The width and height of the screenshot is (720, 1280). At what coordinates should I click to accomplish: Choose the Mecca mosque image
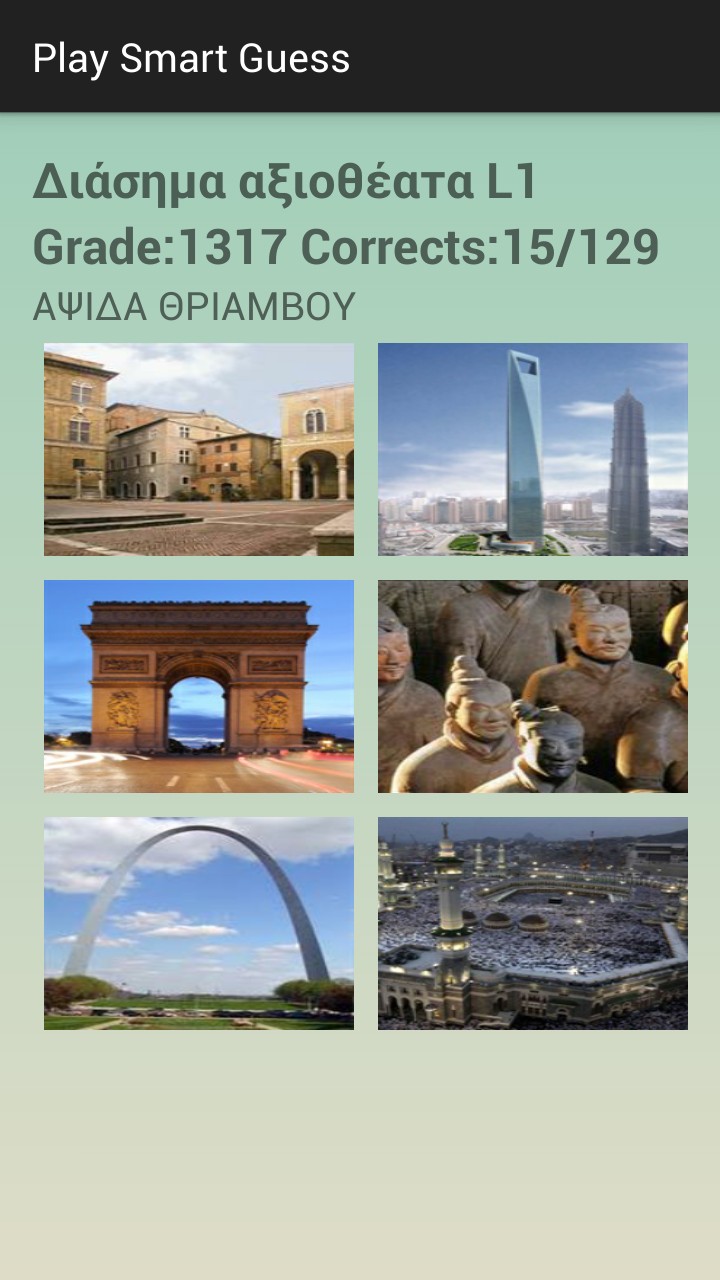[x=532, y=923]
